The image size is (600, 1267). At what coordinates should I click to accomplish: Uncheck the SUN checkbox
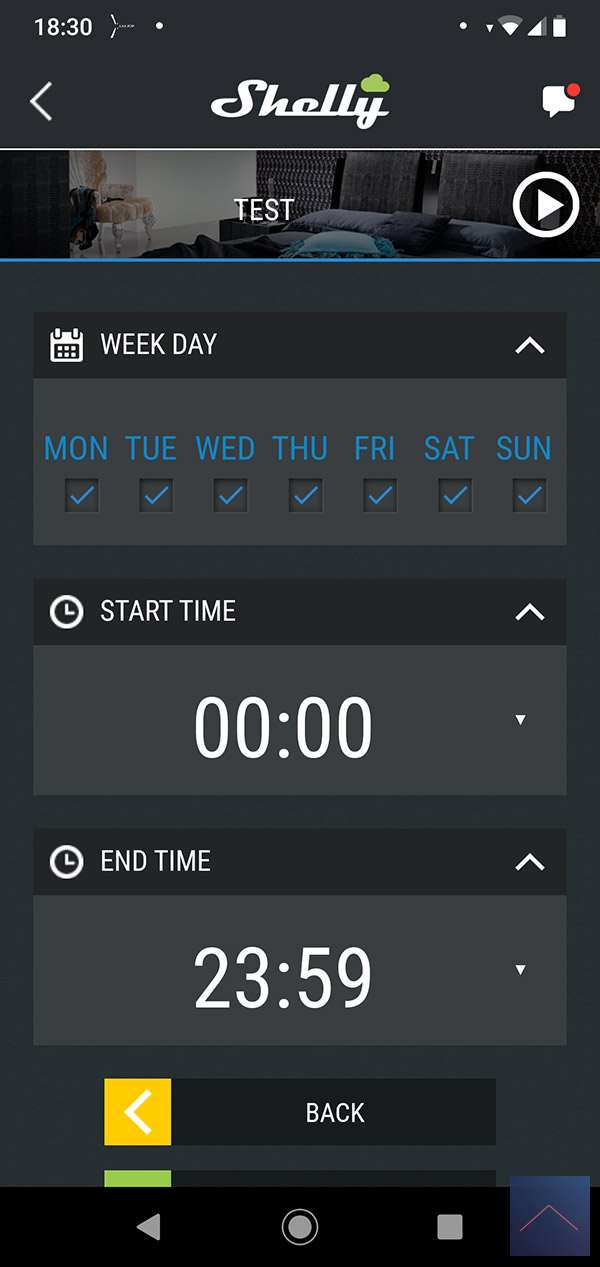click(x=529, y=495)
